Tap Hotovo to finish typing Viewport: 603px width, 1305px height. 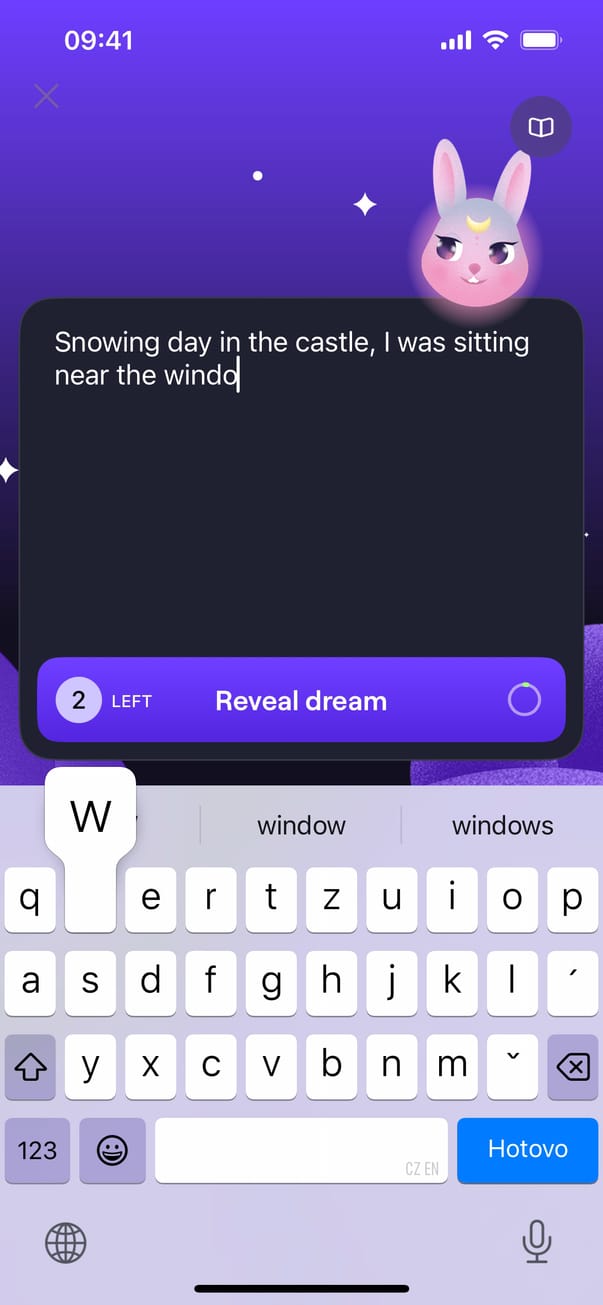[x=527, y=1149]
